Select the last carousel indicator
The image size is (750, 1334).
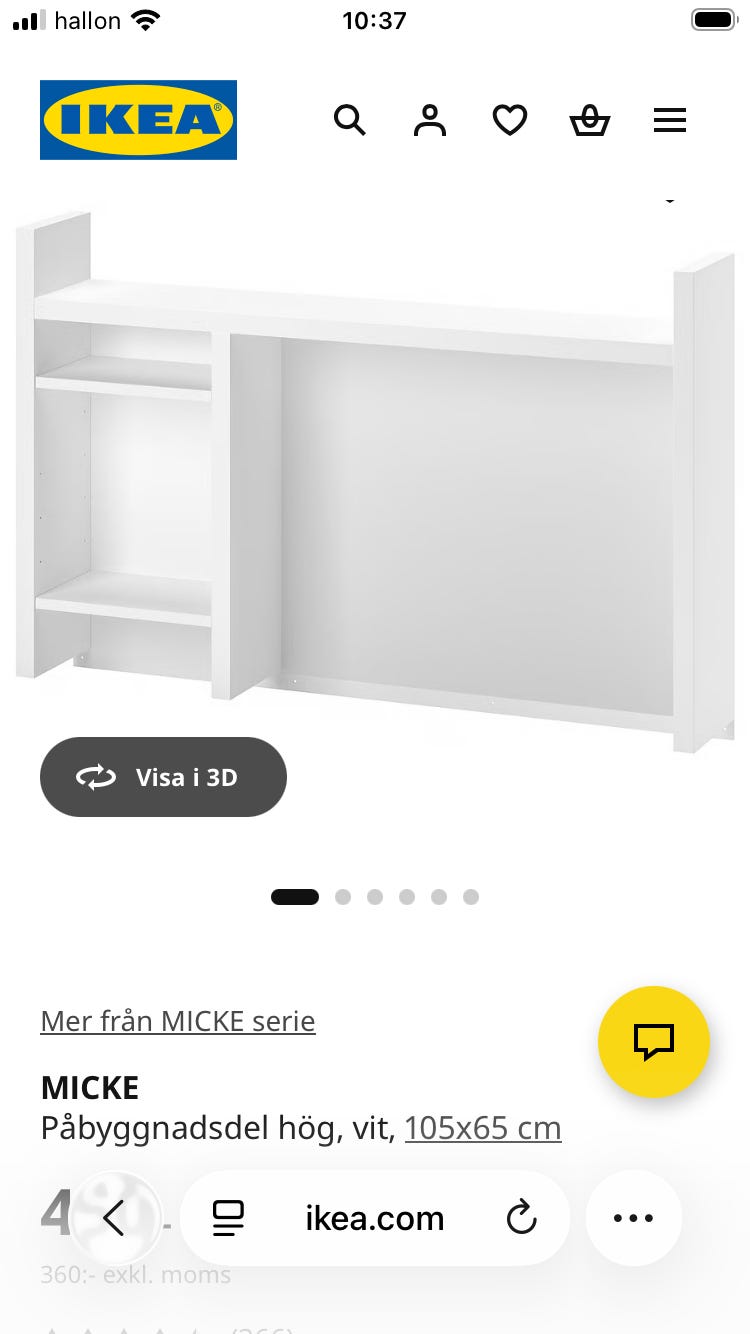point(471,897)
